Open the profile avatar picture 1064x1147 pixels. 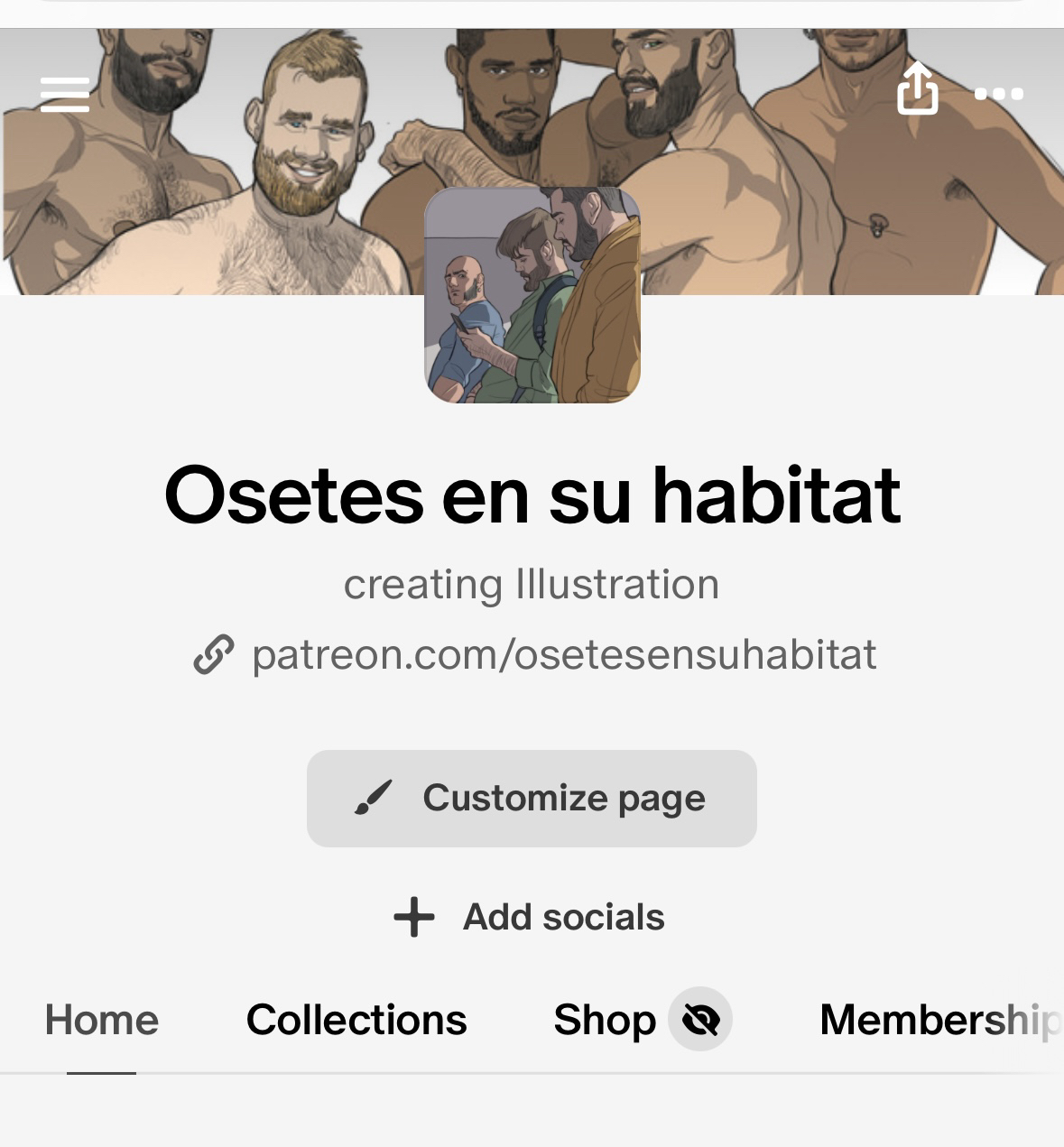(532, 295)
